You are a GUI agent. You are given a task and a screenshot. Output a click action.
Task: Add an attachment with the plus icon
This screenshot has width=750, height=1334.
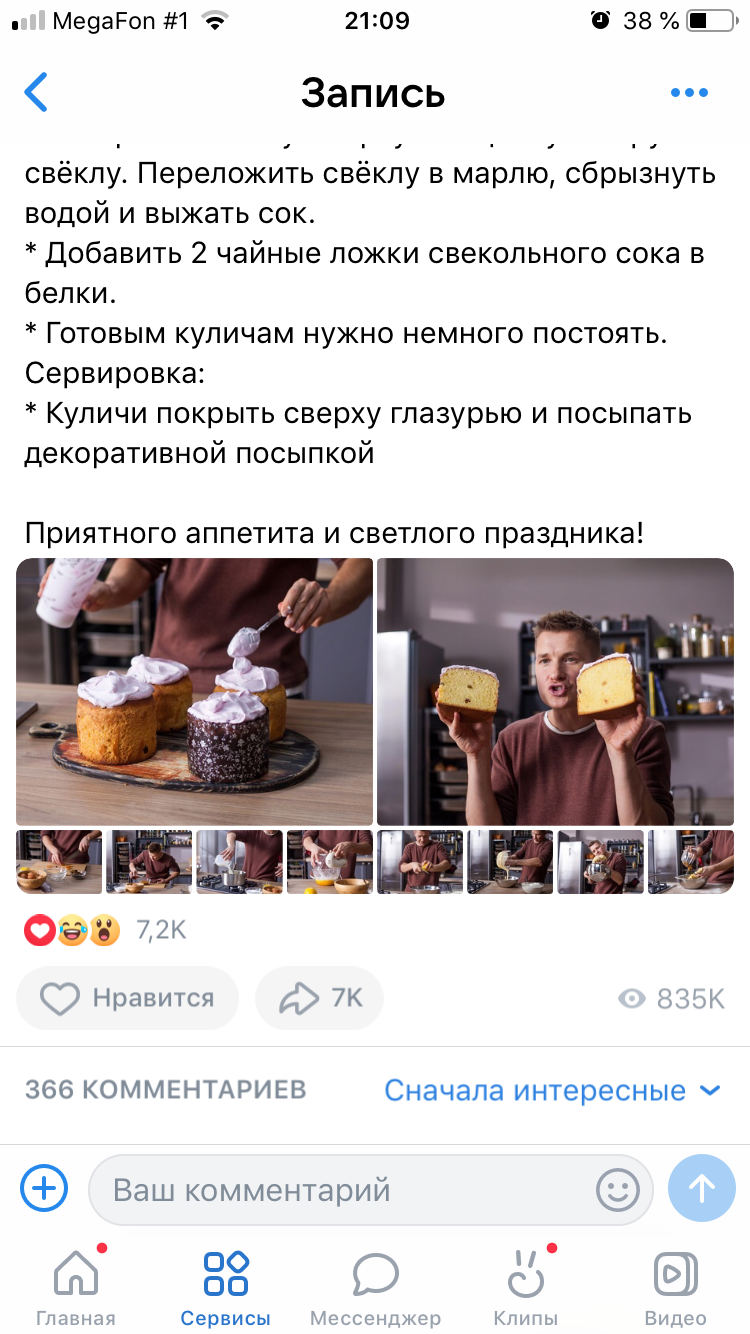coord(44,1189)
